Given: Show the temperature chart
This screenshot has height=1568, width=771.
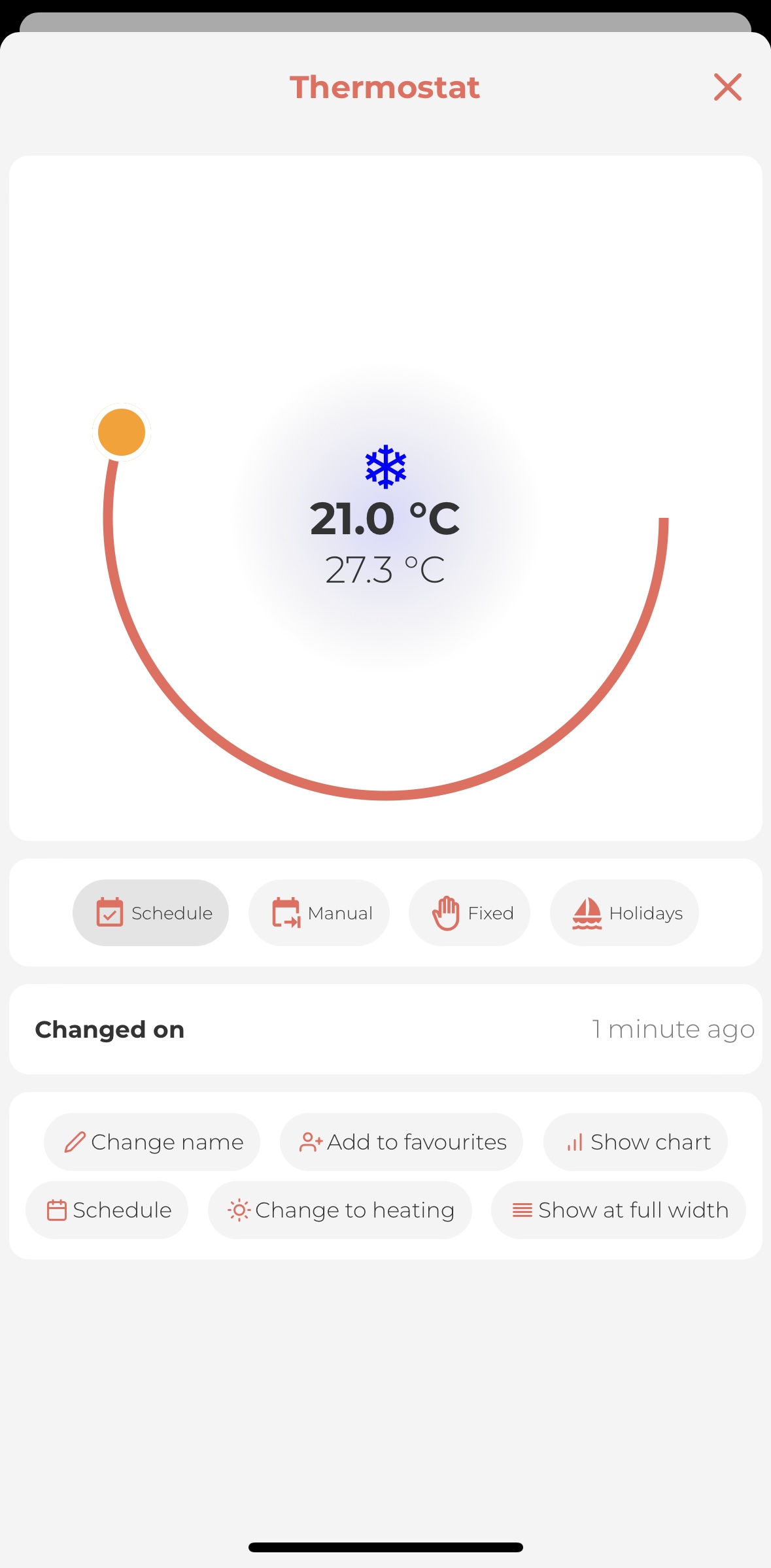Looking at the screenshot, I should point(636,1142).
